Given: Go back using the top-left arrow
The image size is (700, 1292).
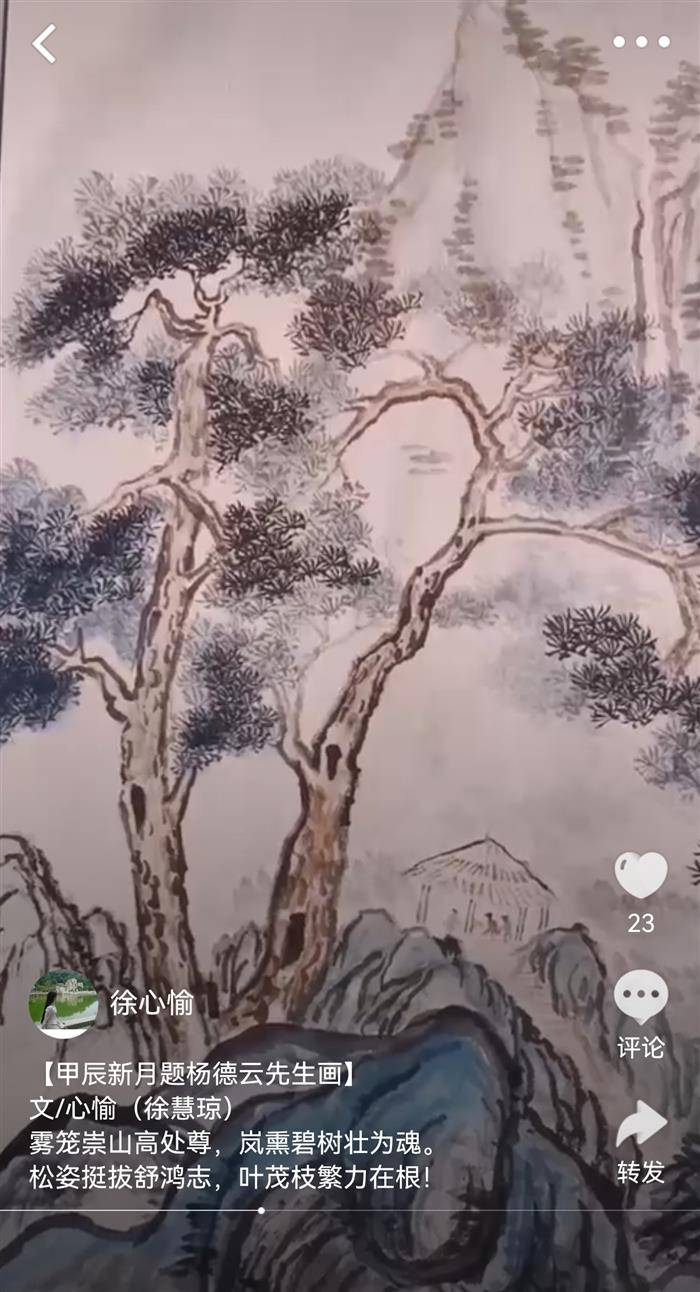Looking at the screenshot, I should [44, 44].
